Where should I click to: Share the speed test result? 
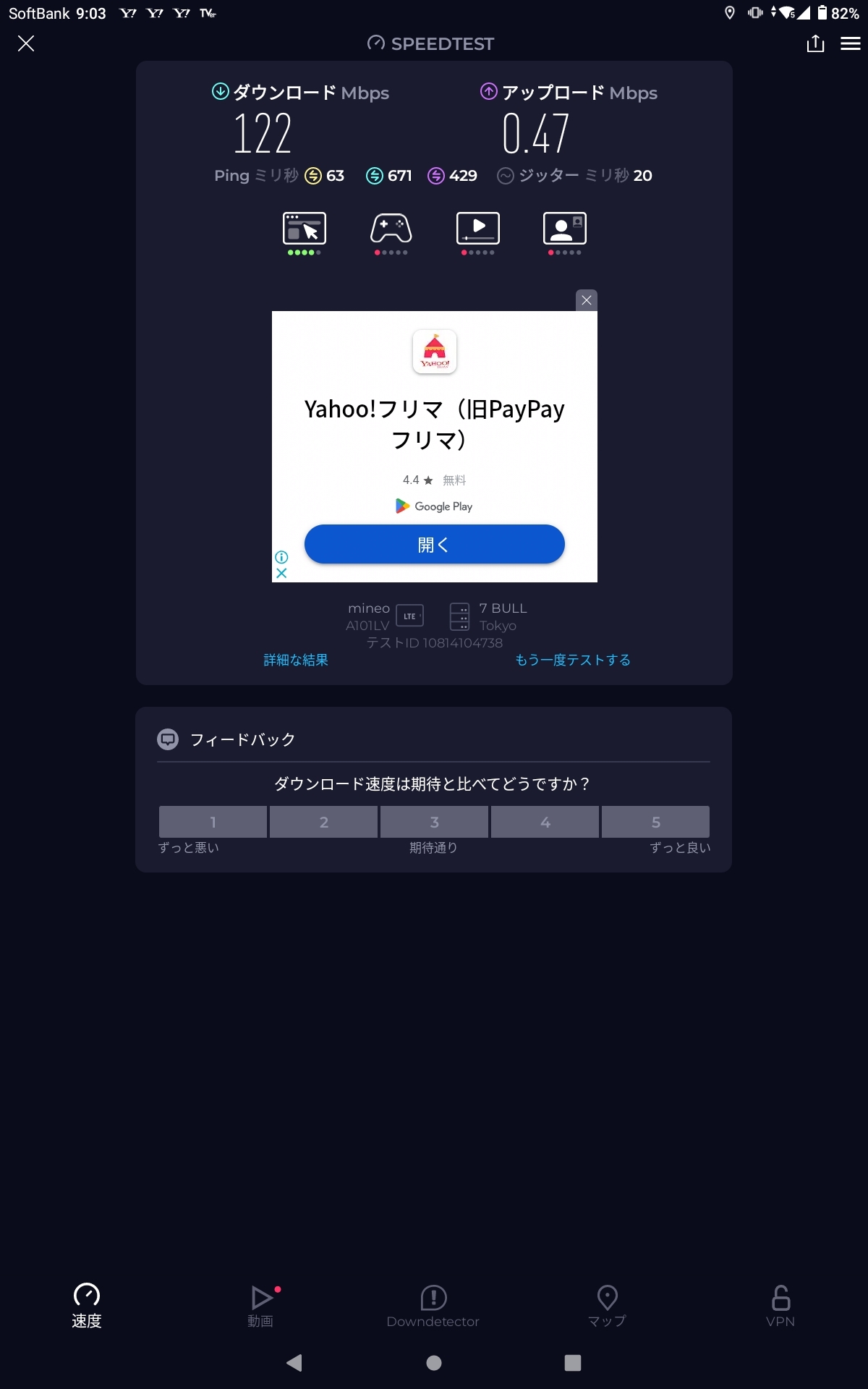tap(815, 43)
